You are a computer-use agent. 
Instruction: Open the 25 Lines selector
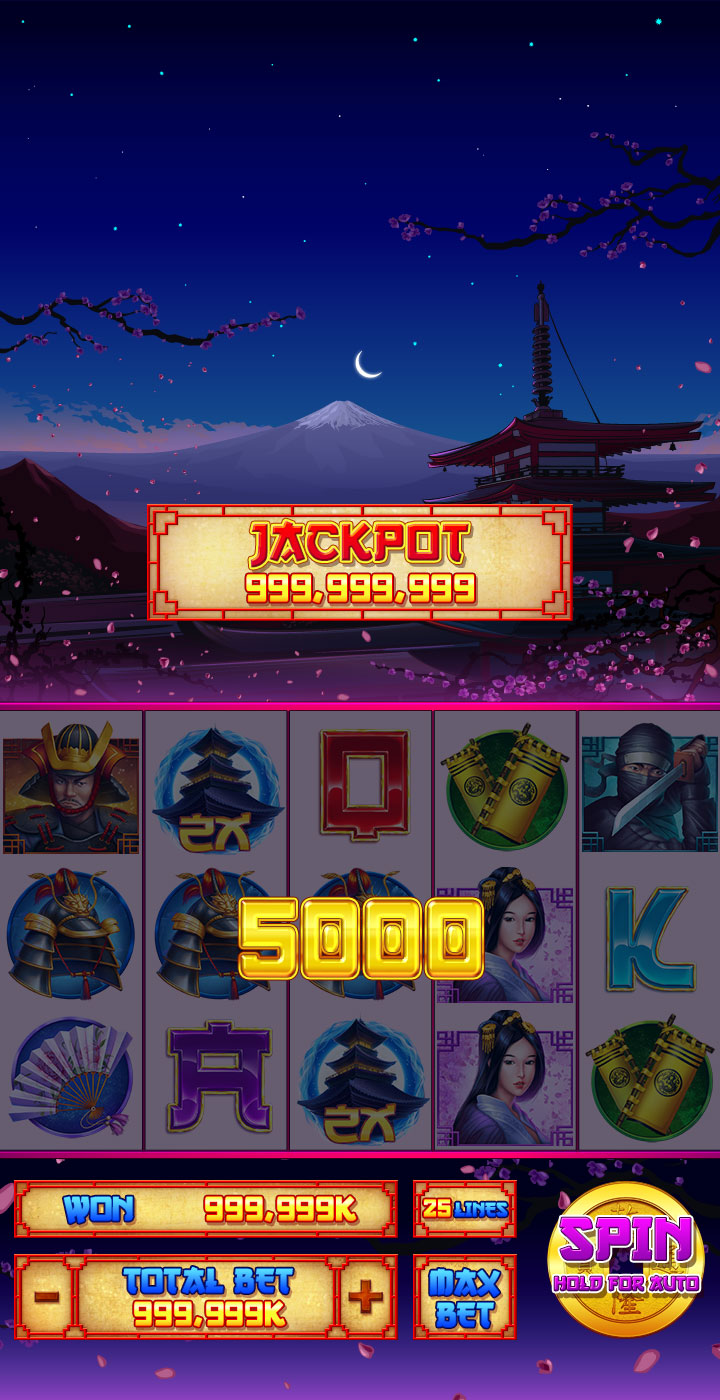click(465, 1209)
